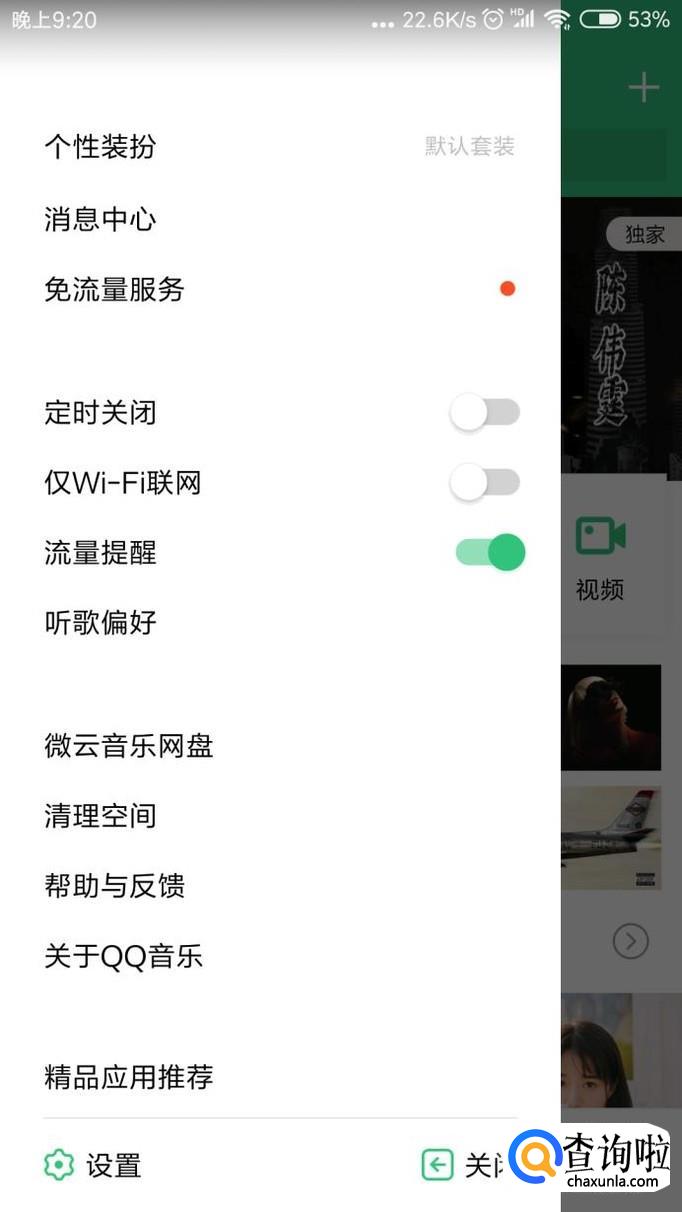This screenshot has width=682, height=1212.
Task: Open 微云音乐网盘
Action: click(x=129, y=746)
